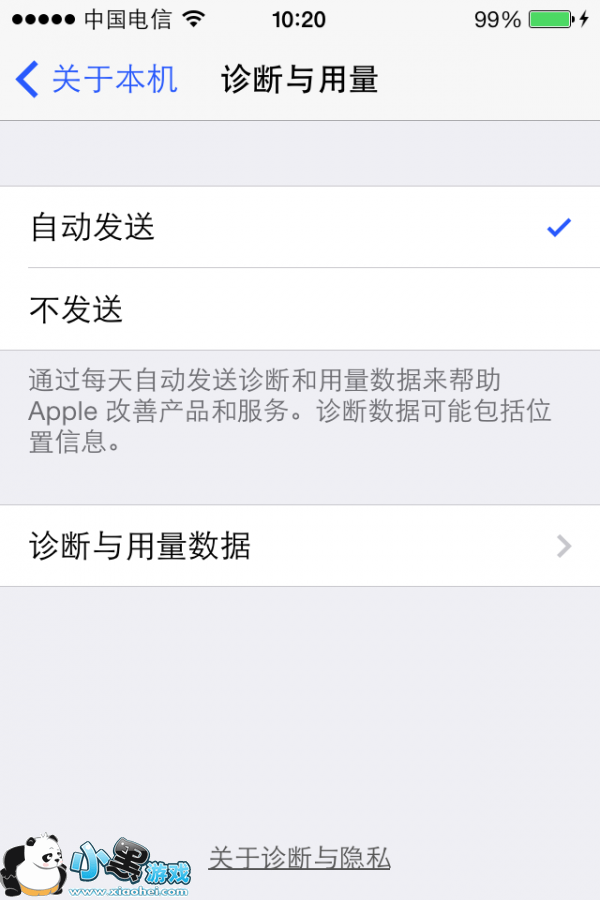Choose the 不发送 option
The height and width of the screenshot is (900, 600).
(x=300, y=310)
